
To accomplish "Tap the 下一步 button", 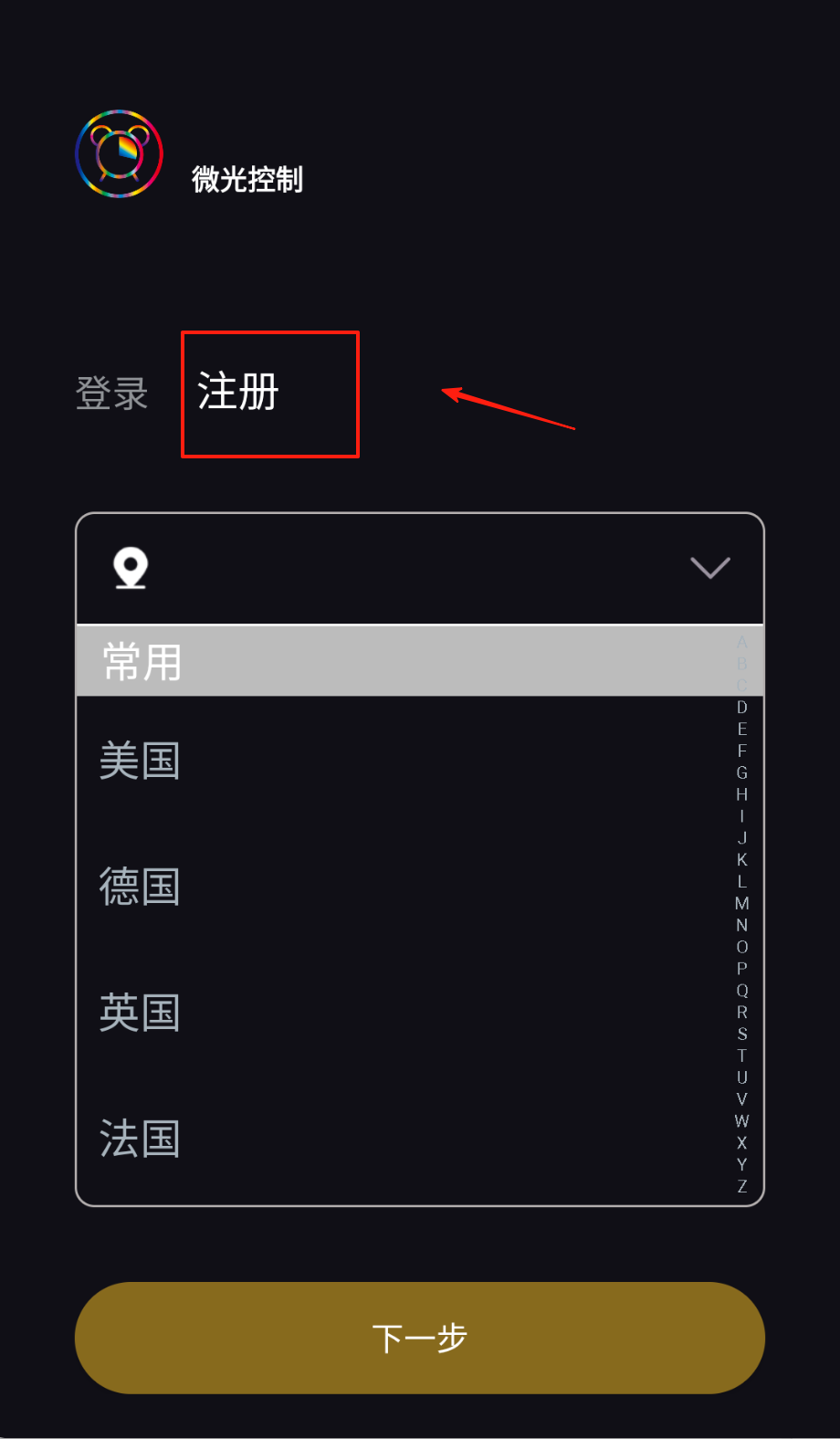I will [419, 1338].
